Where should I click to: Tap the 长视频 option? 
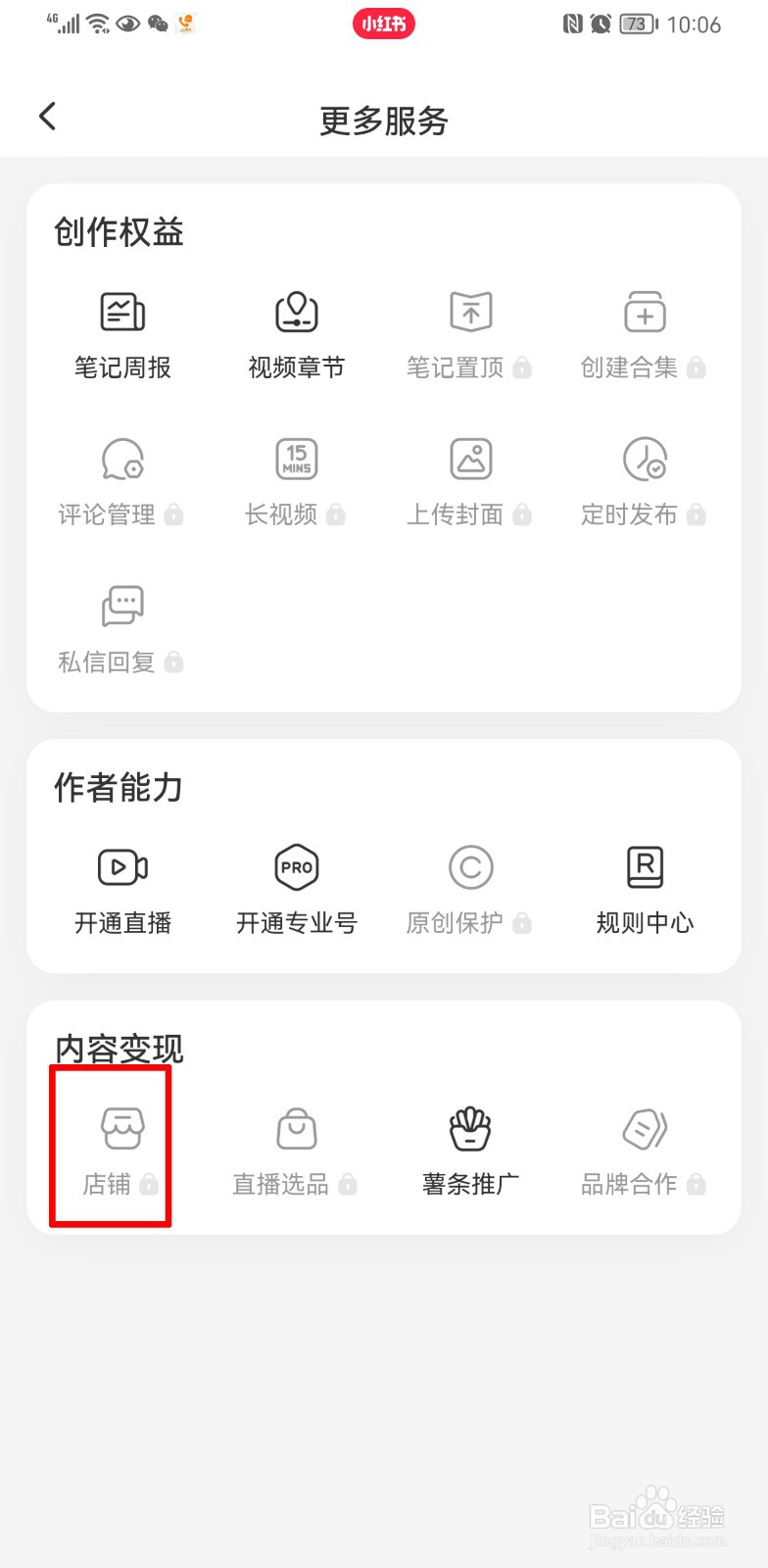[297, 482]
